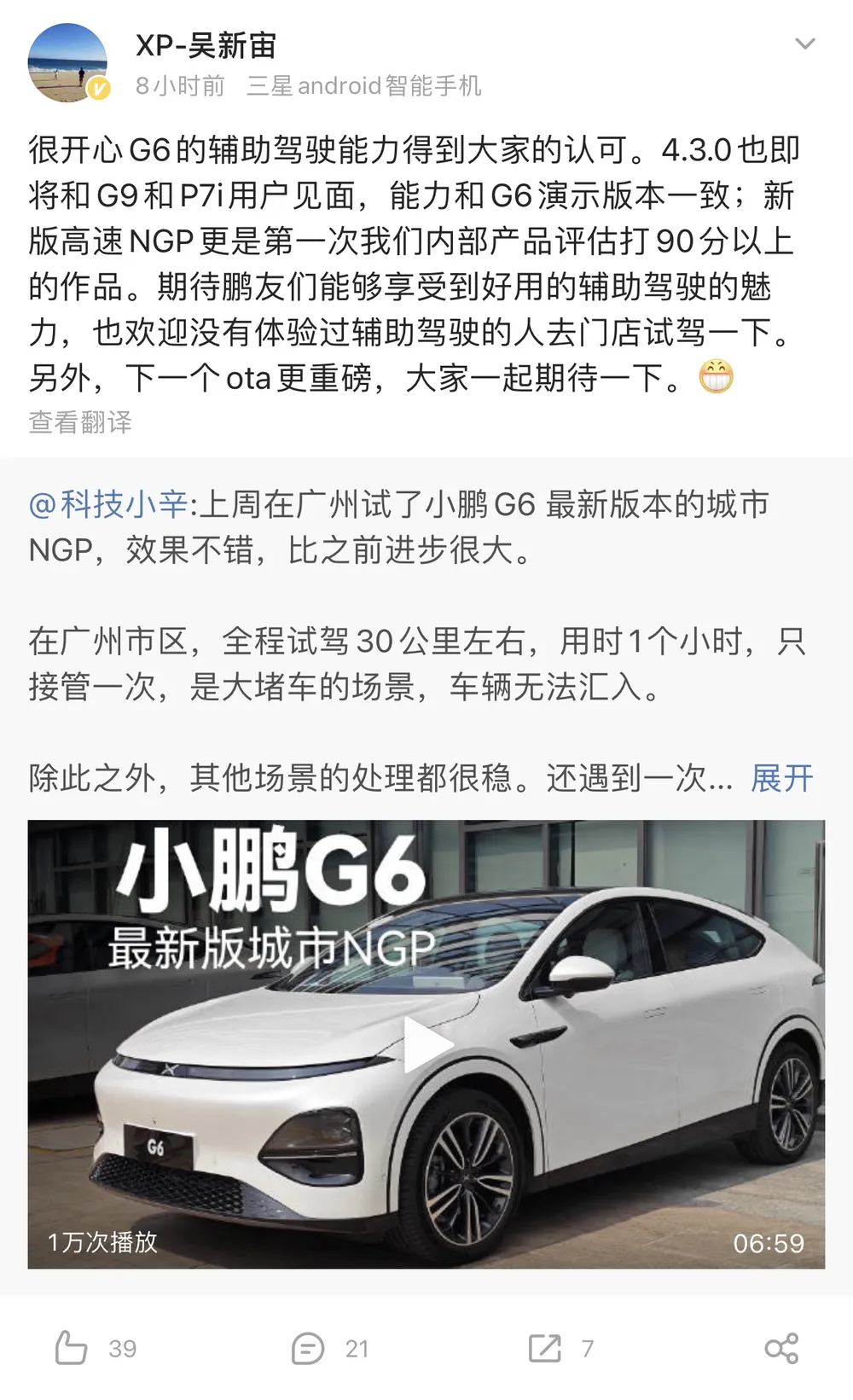The width and height of the screenshot is (853, 1400).
Task: Open @科技小辛's profile link
Action: (x=108, y=504)
